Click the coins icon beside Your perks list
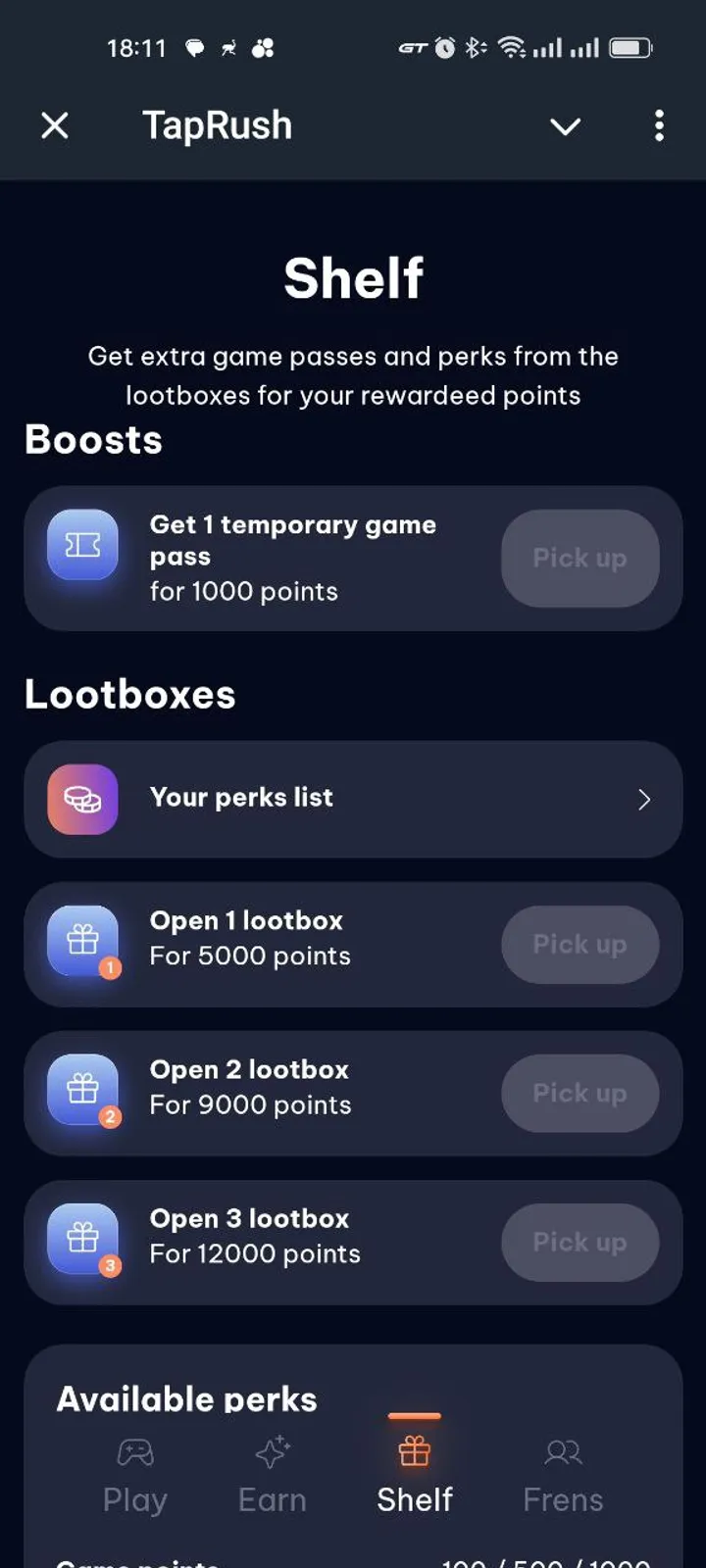 (x=81, y=800)
